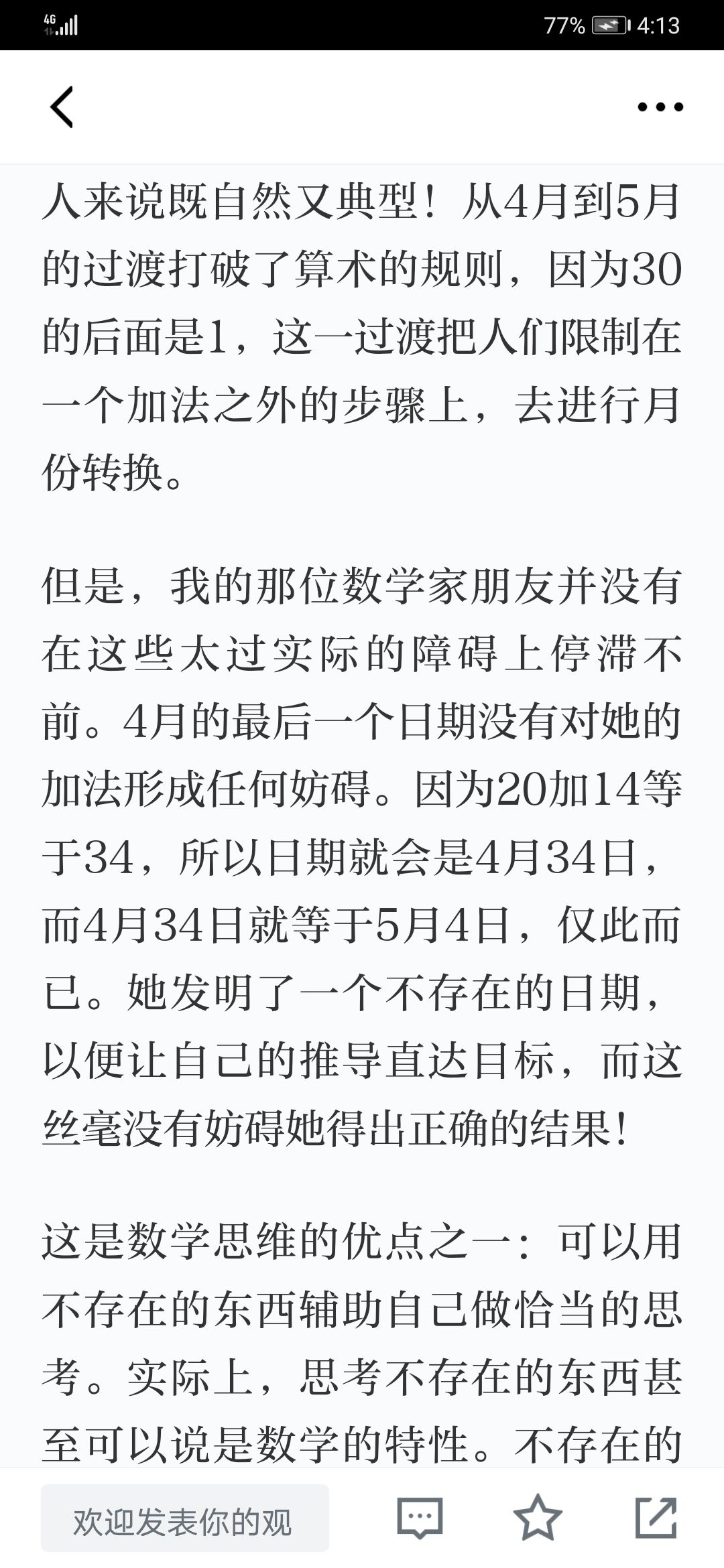Open the three-dot overflow menu
The height and width of the screenshot is (1568, 724).
tap(660, 107)
